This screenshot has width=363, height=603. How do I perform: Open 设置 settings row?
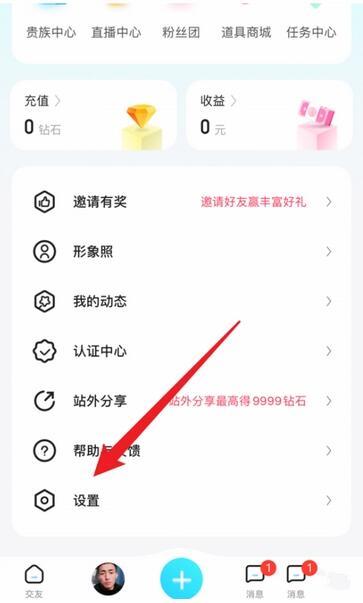coord(182,501)
